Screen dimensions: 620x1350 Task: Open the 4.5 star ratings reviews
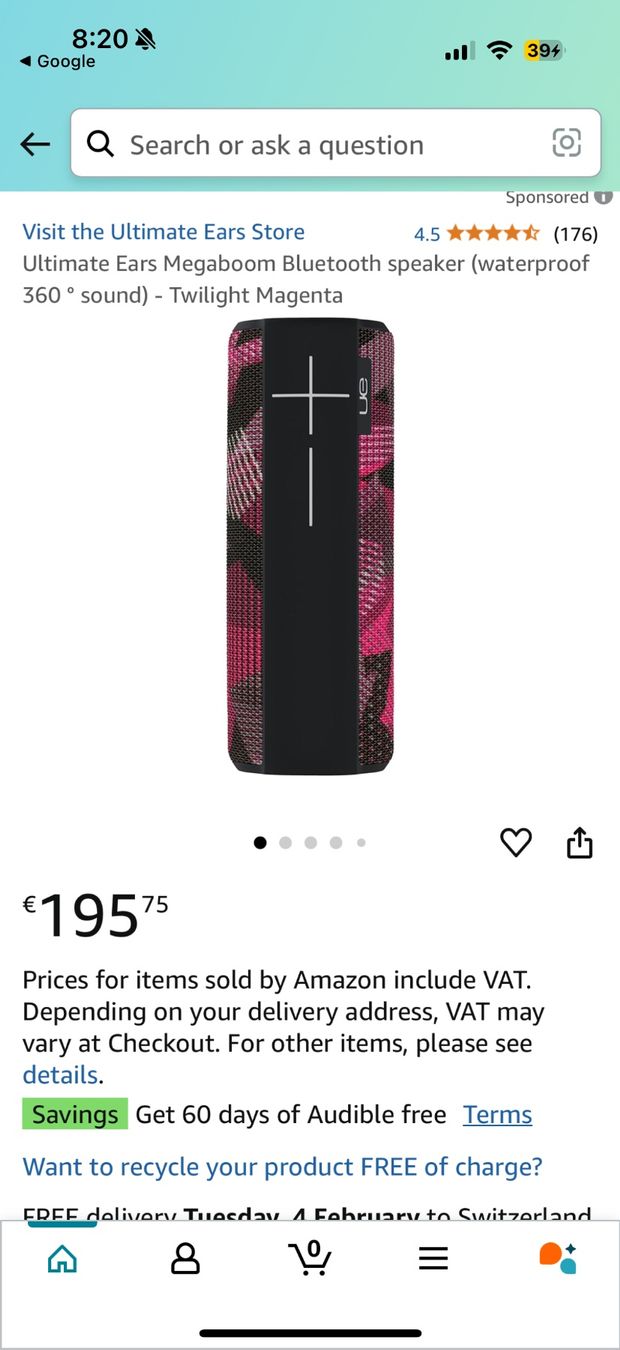tap(505, 234)
